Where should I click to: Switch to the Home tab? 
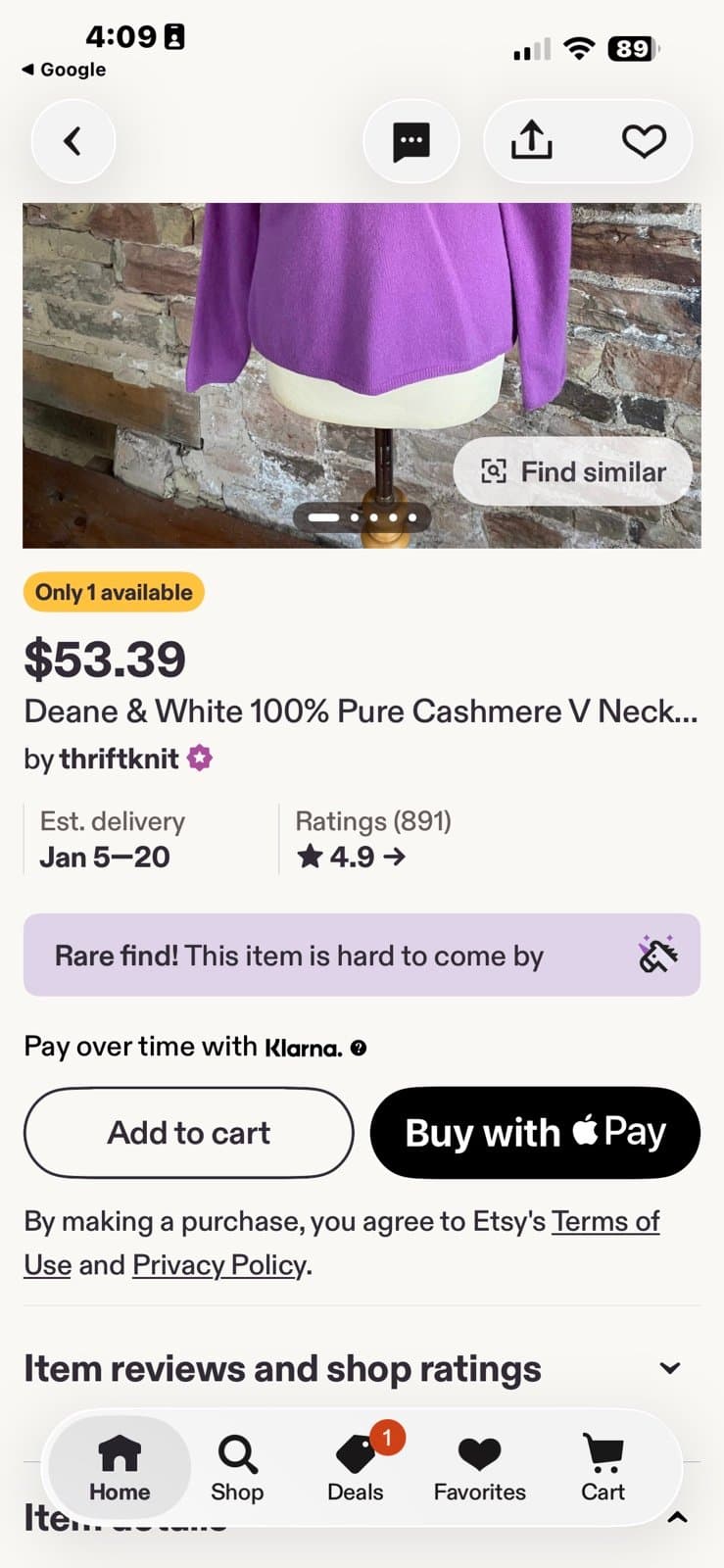pos(120,1467)
